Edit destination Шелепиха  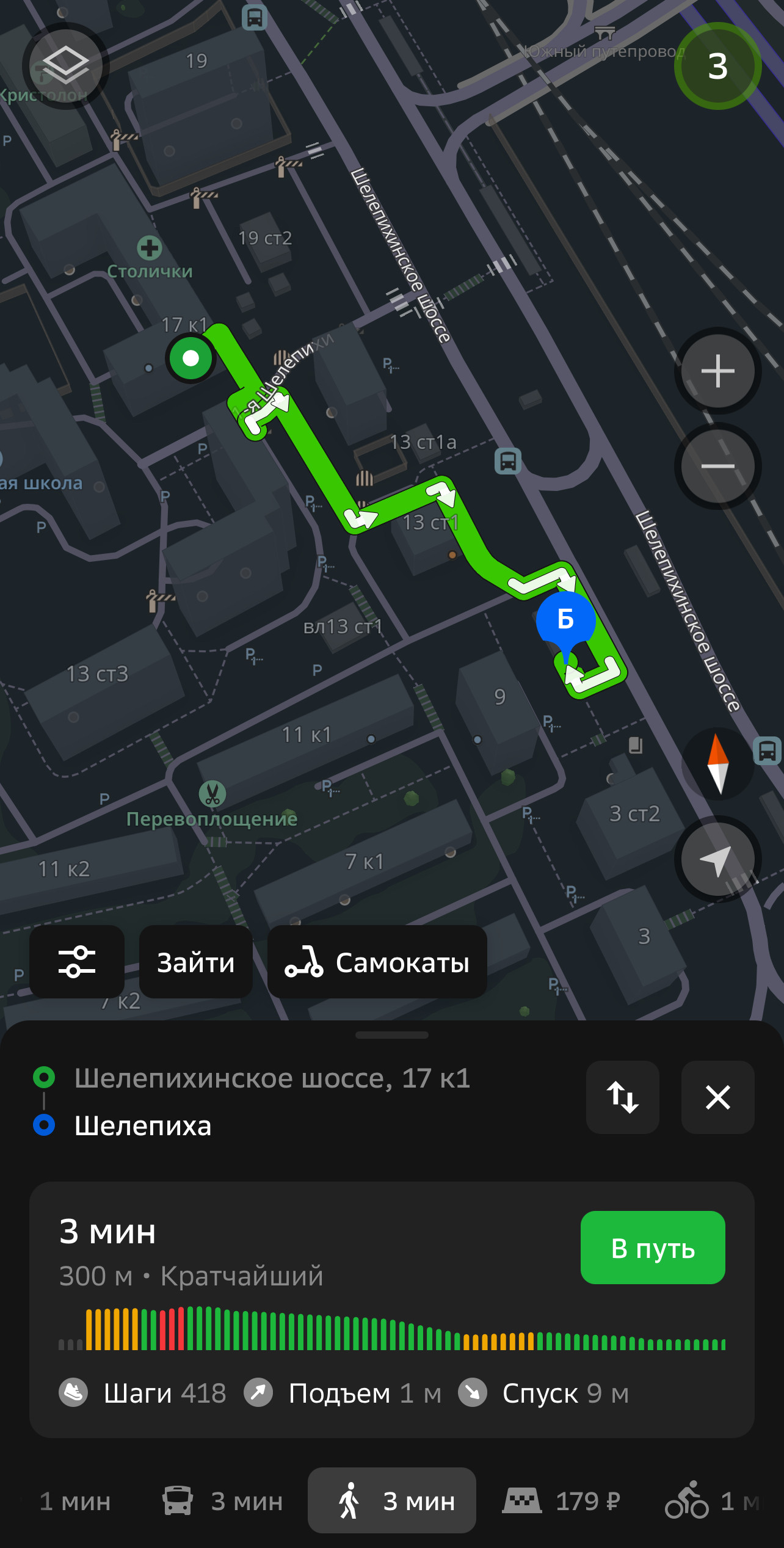coord(143,1125)
